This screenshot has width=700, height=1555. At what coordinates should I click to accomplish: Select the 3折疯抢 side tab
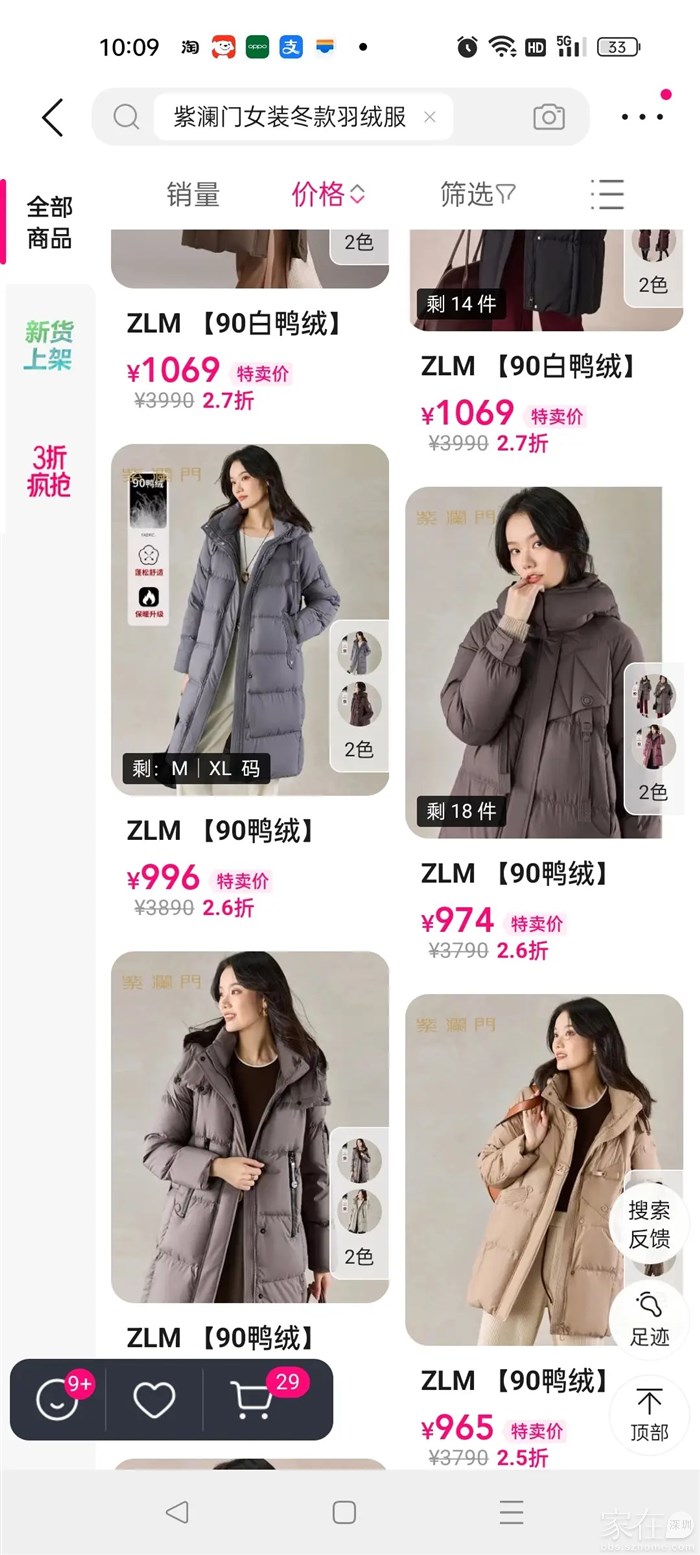[x=49, y=472]
